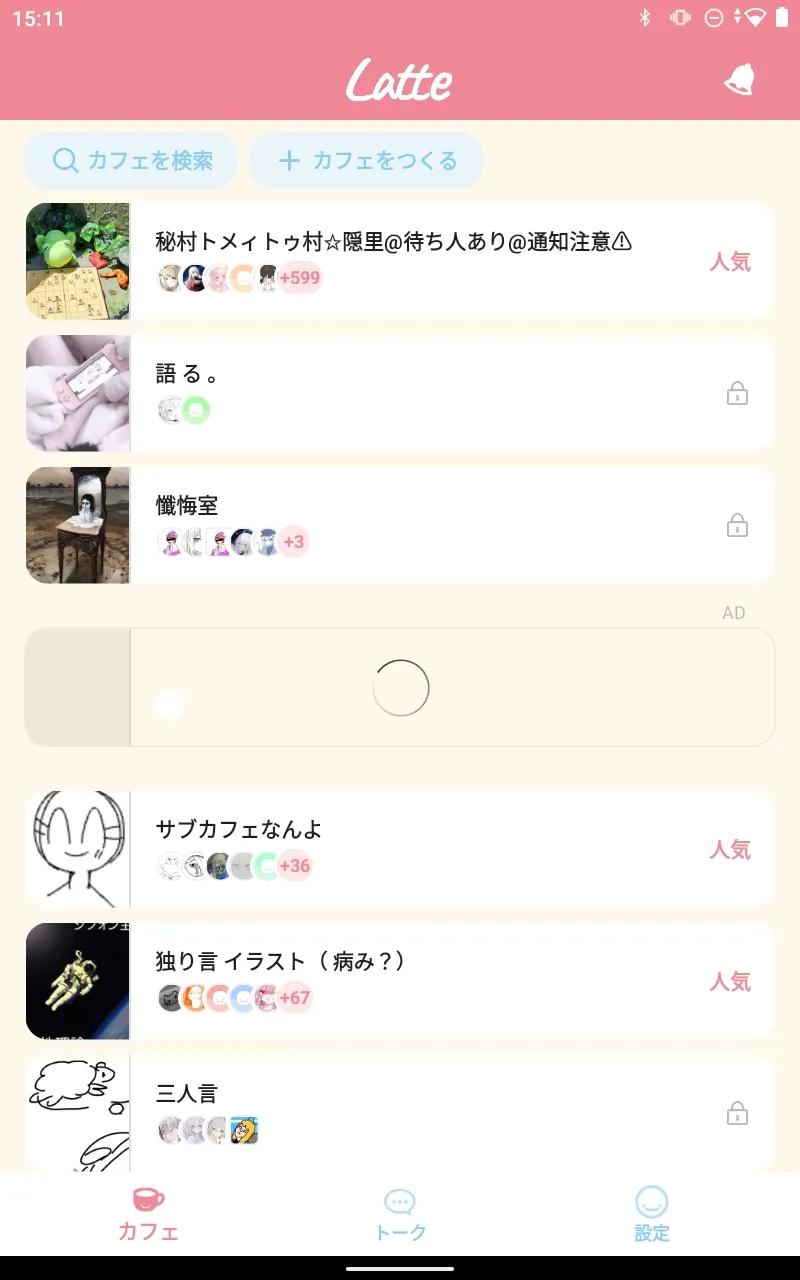Open the notifications bell
This screenshot has height=1280, width=800.
pos(738,81)
